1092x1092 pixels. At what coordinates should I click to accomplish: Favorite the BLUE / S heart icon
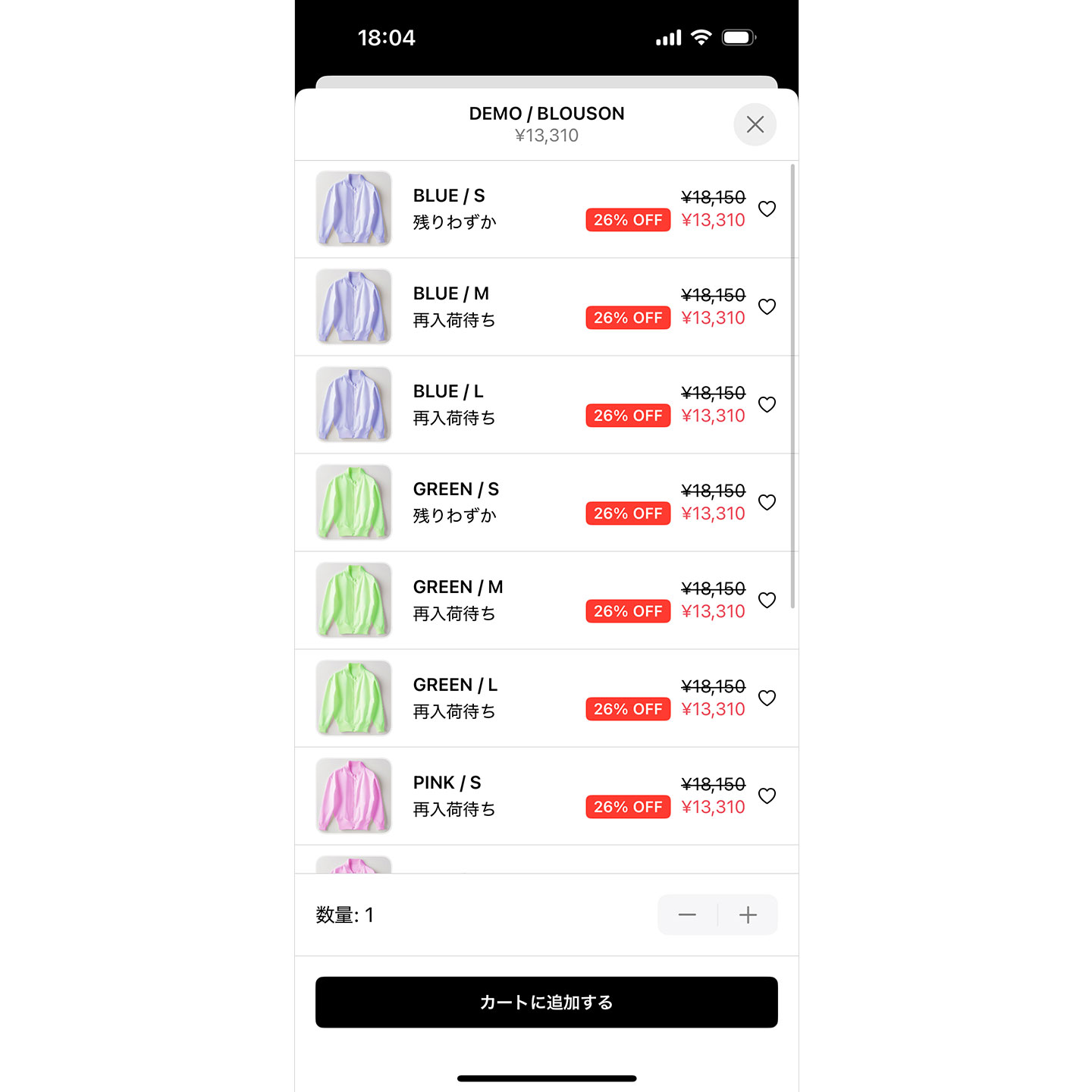(x=767, y=209)
